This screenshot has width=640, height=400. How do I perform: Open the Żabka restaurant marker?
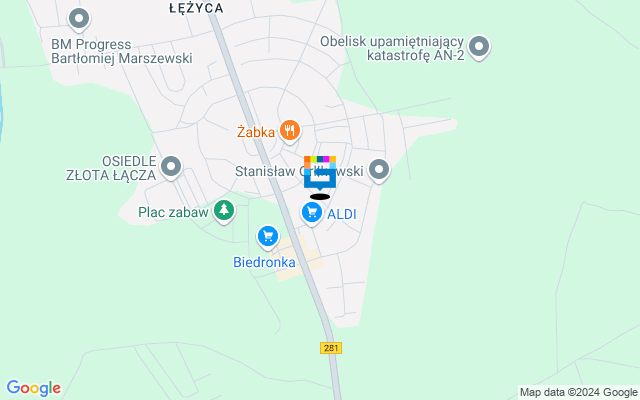[289, 130]
